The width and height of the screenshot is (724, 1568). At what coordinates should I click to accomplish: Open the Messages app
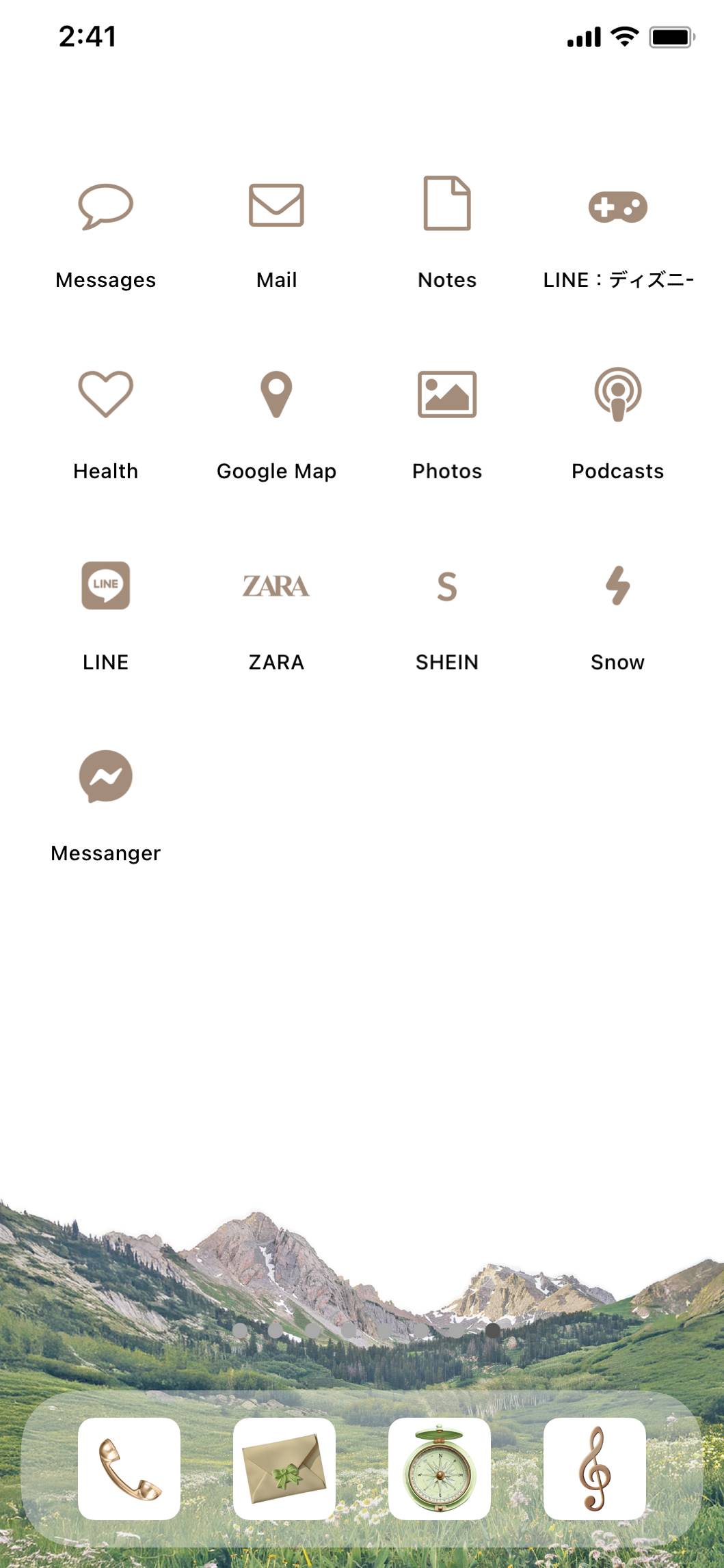(x=105, y=206)
